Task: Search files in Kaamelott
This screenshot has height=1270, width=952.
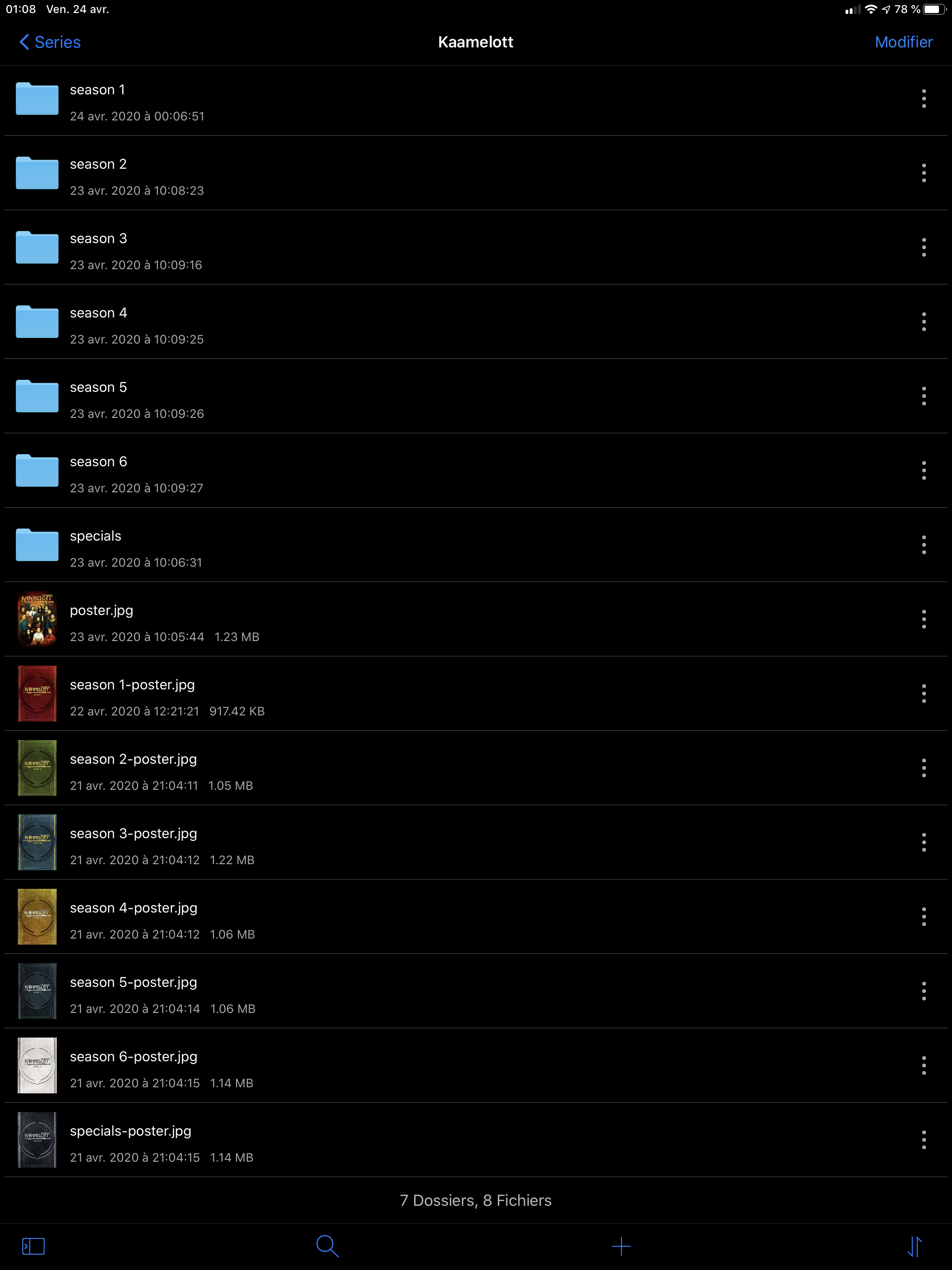Action: click(x=327, y=1246)
